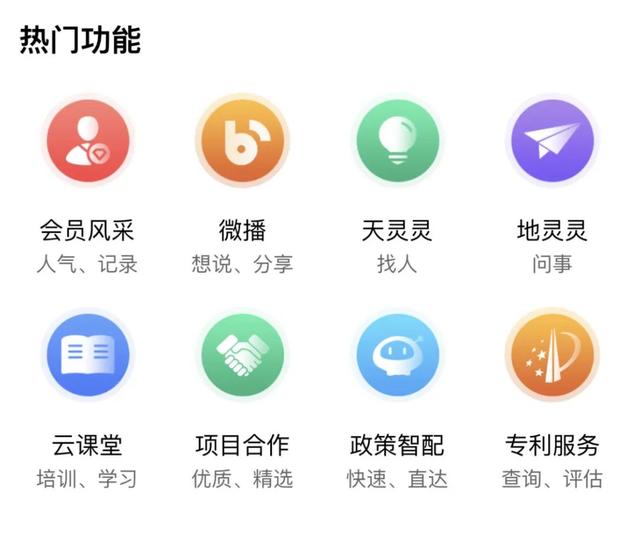Image resolution: width=640 pixels, height=543 pixels.
Task: Enter the 云课堂 training classroom
Action: point(86,355)
